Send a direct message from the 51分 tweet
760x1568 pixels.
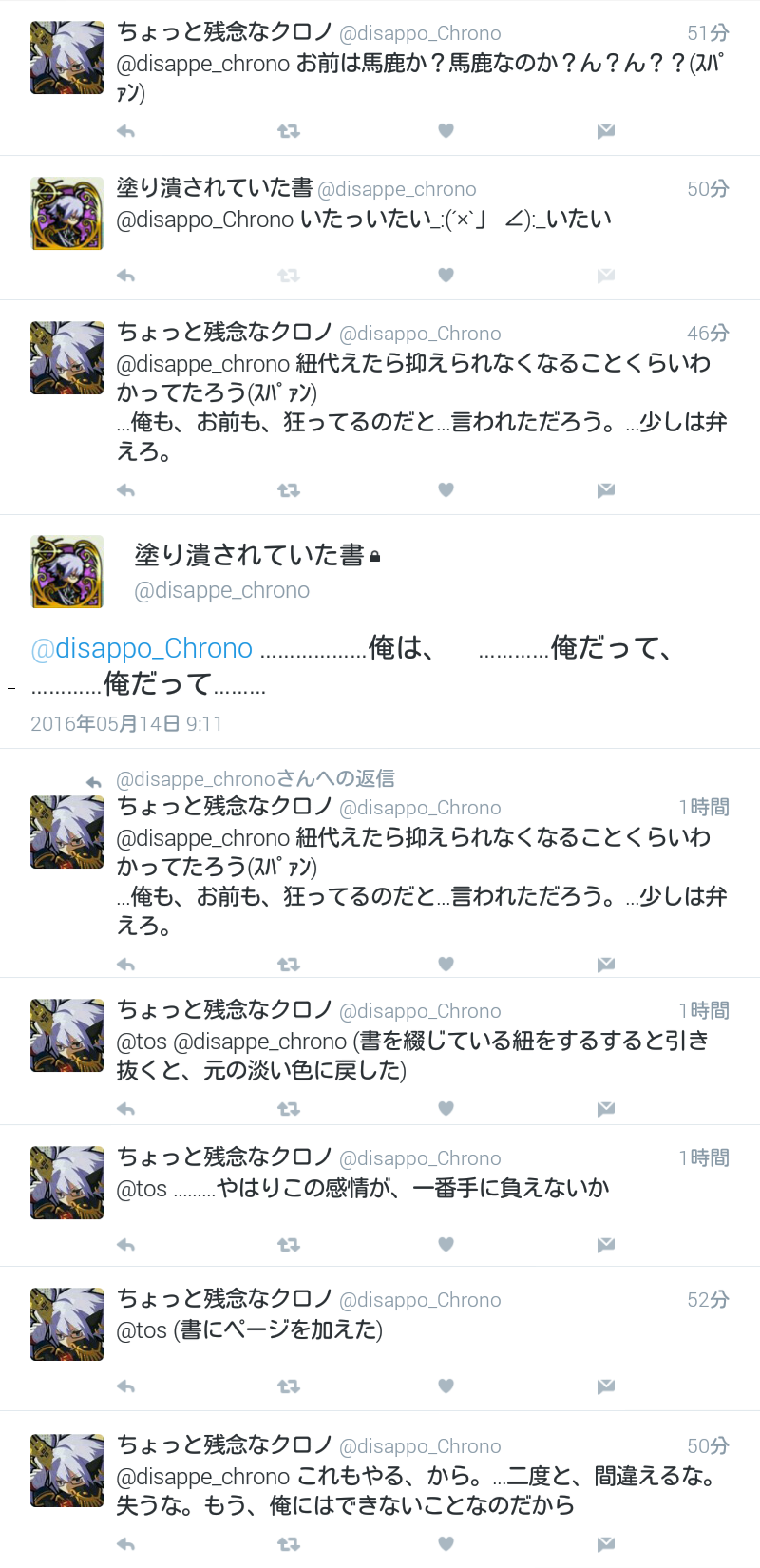(x=606, y=131)
